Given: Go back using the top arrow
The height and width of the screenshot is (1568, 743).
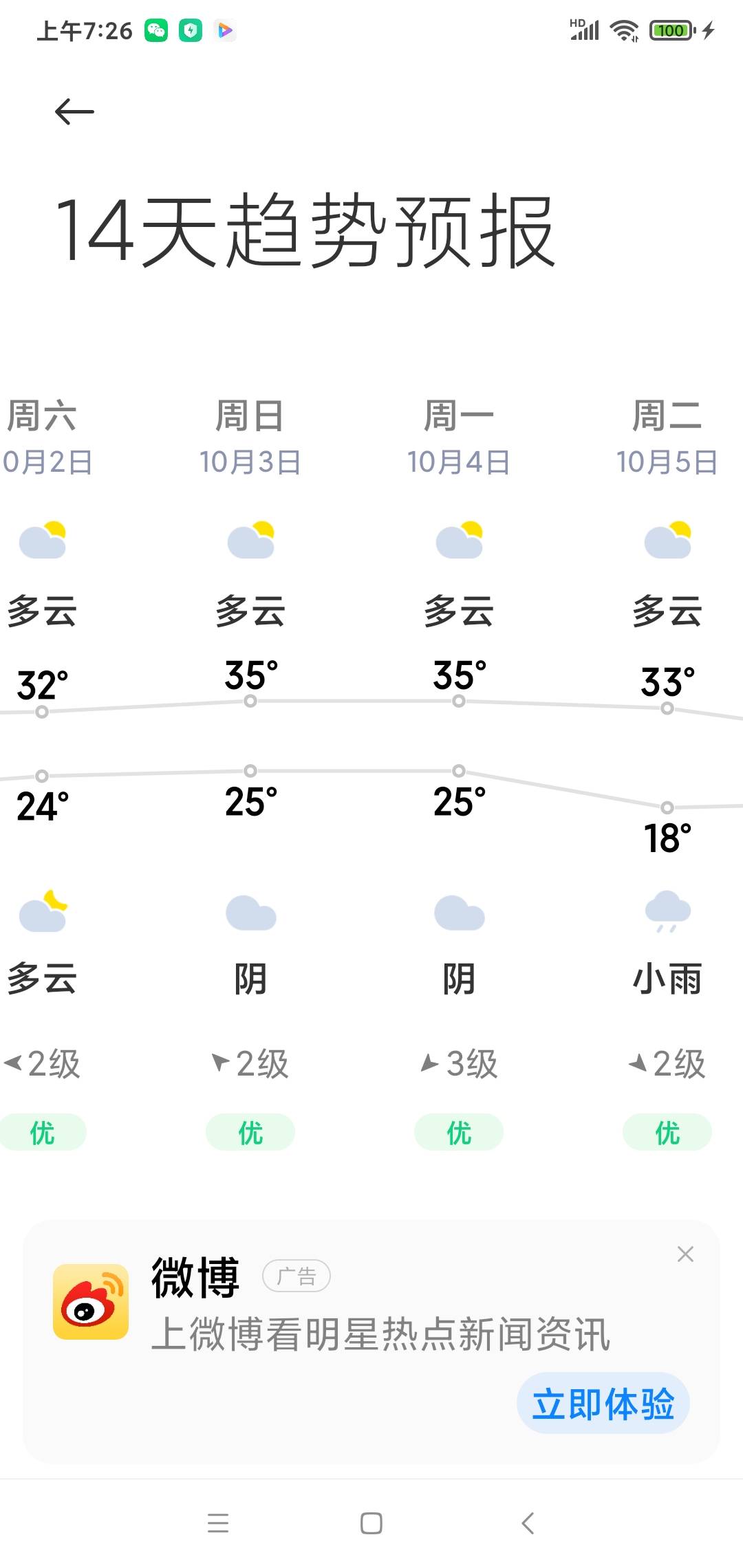Looking at the screenshot, I should pyautogui.click(x=74, y=111).
